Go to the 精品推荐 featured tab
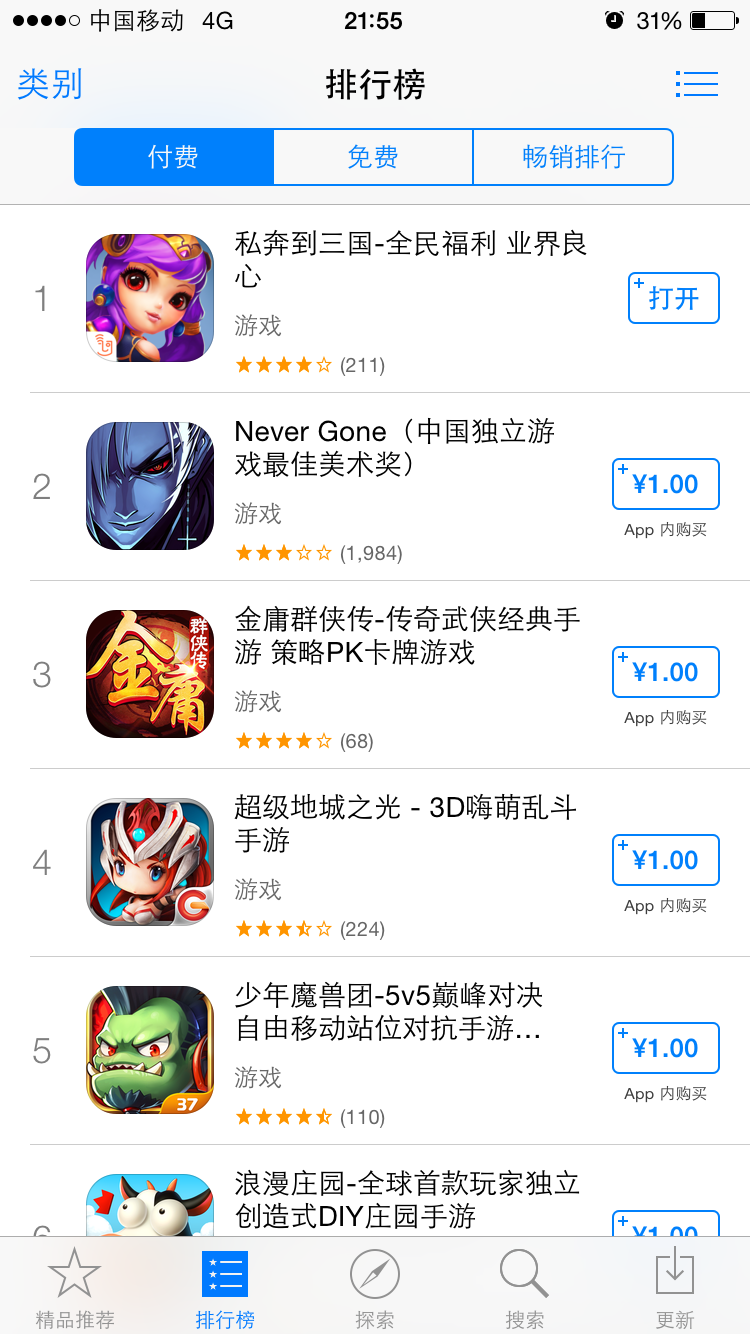 tap(75, 1289)
